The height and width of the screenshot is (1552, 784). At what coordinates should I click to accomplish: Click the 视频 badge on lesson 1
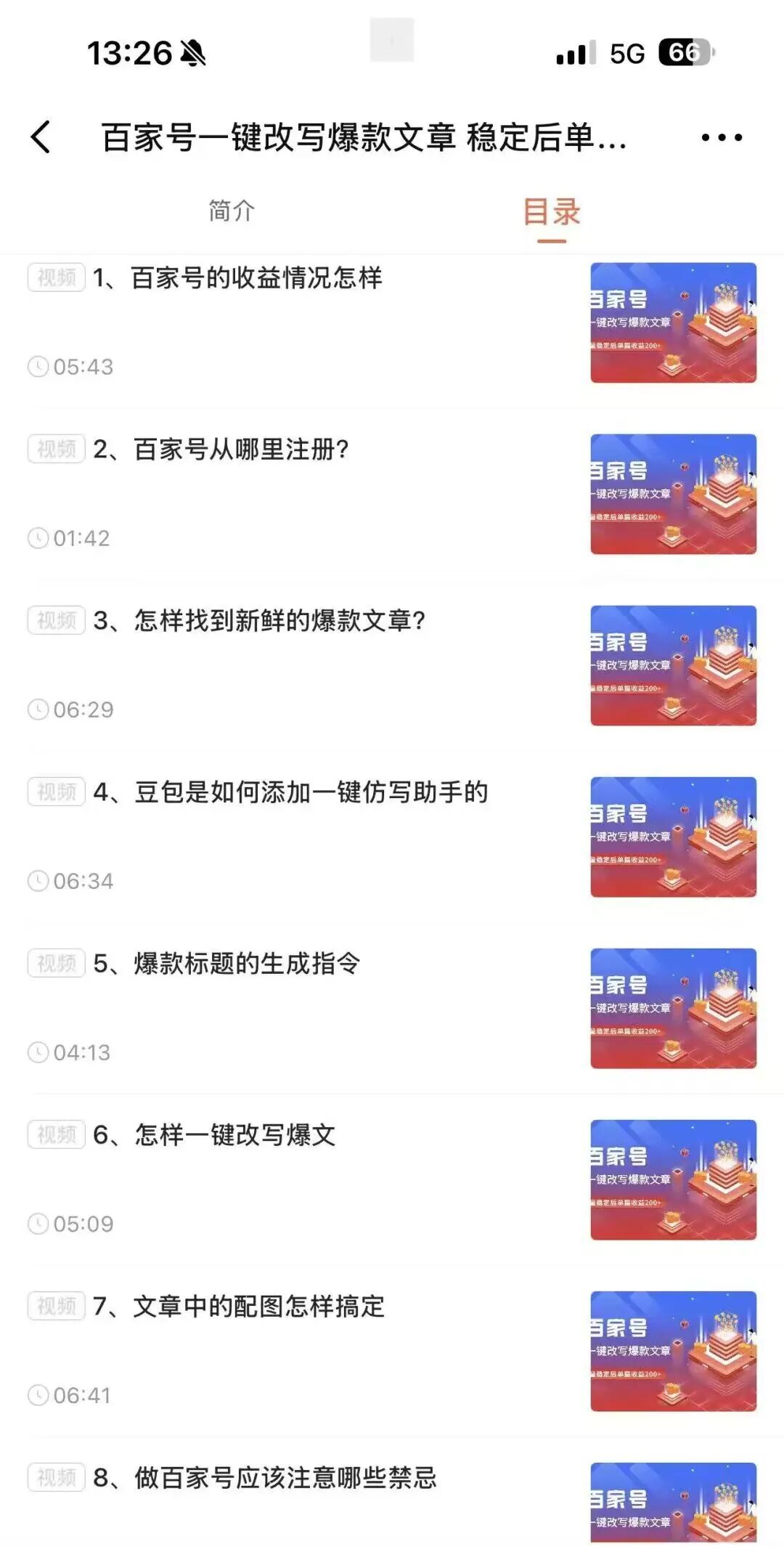click(x=57, y=278)
